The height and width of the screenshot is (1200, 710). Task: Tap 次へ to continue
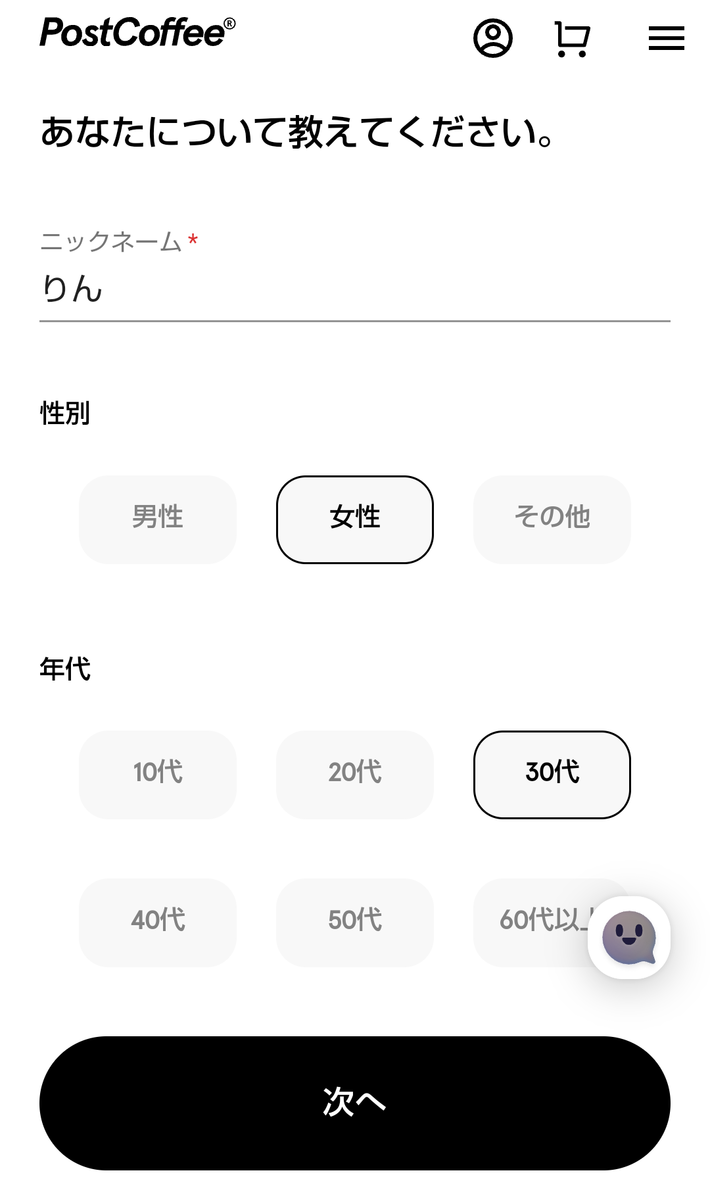coord(355,1103)
